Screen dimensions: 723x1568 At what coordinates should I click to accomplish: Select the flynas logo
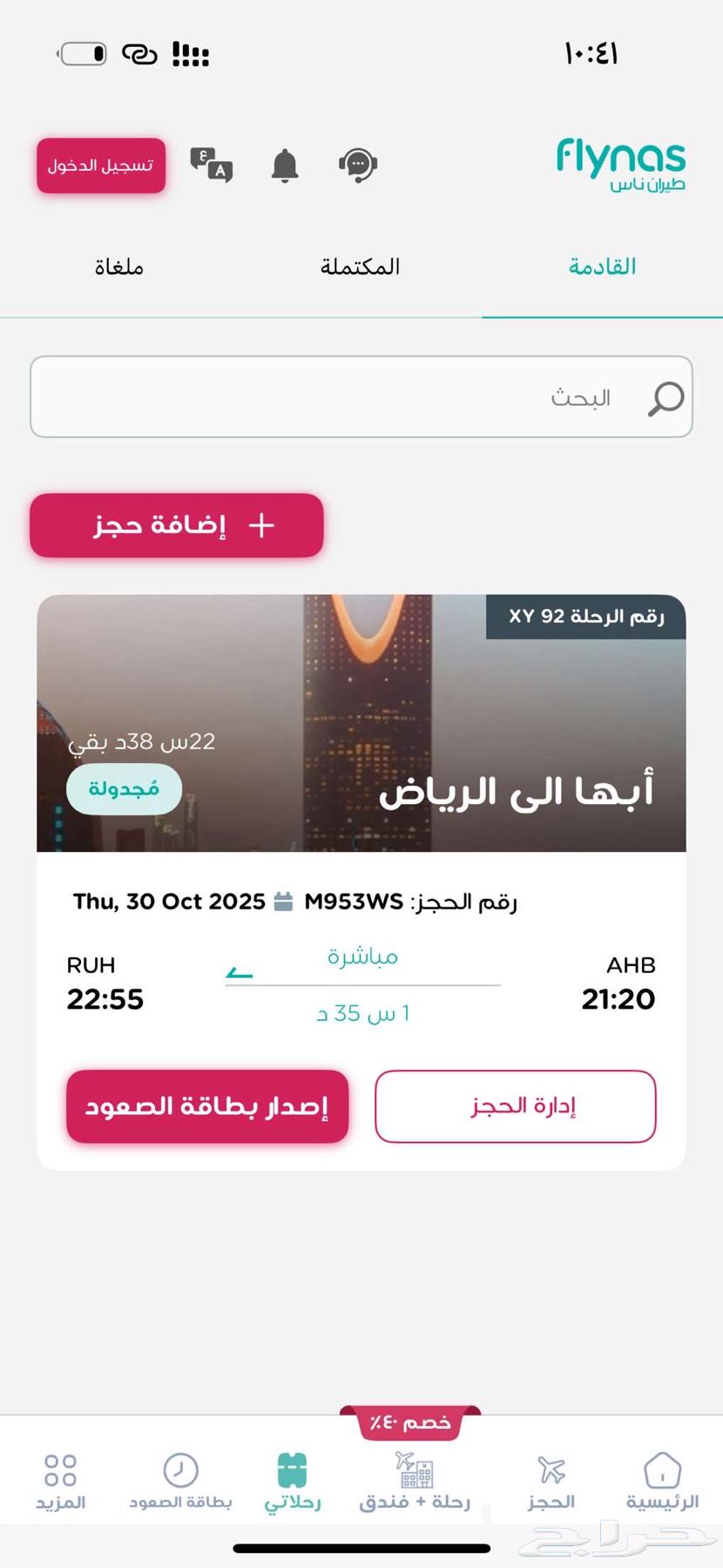tap(618, 164)
